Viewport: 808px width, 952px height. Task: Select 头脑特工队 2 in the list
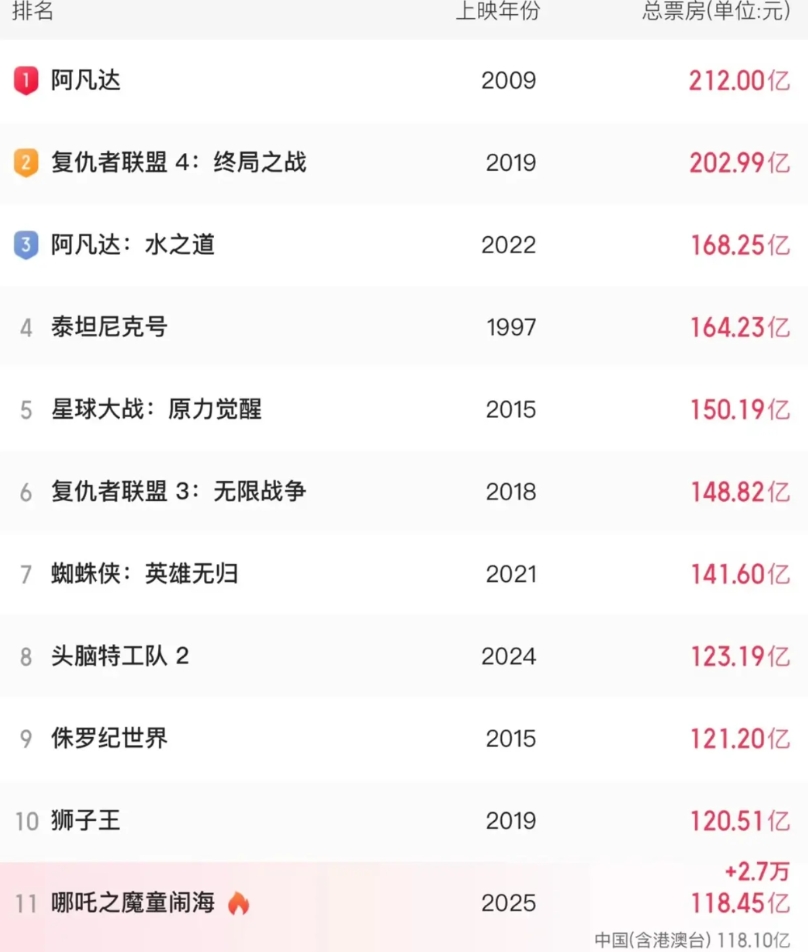point(404,656)
